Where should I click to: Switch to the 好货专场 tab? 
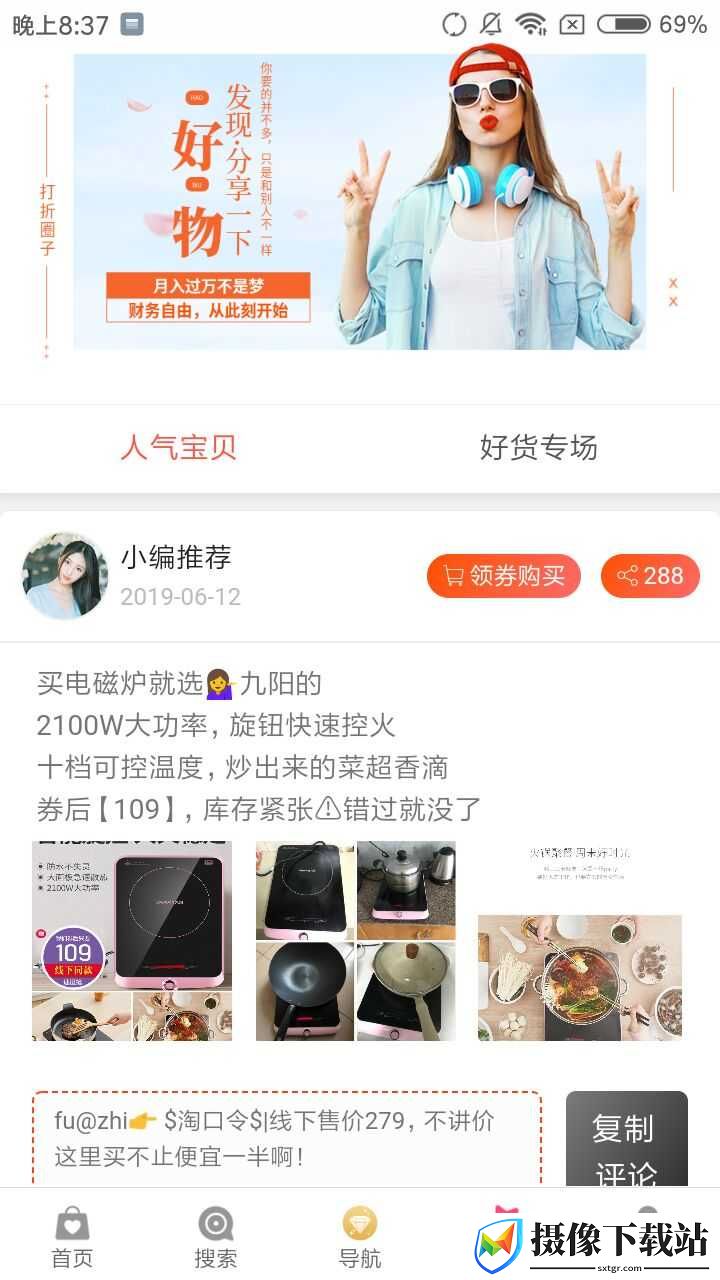pyautogui.click(x=539, y=448)
